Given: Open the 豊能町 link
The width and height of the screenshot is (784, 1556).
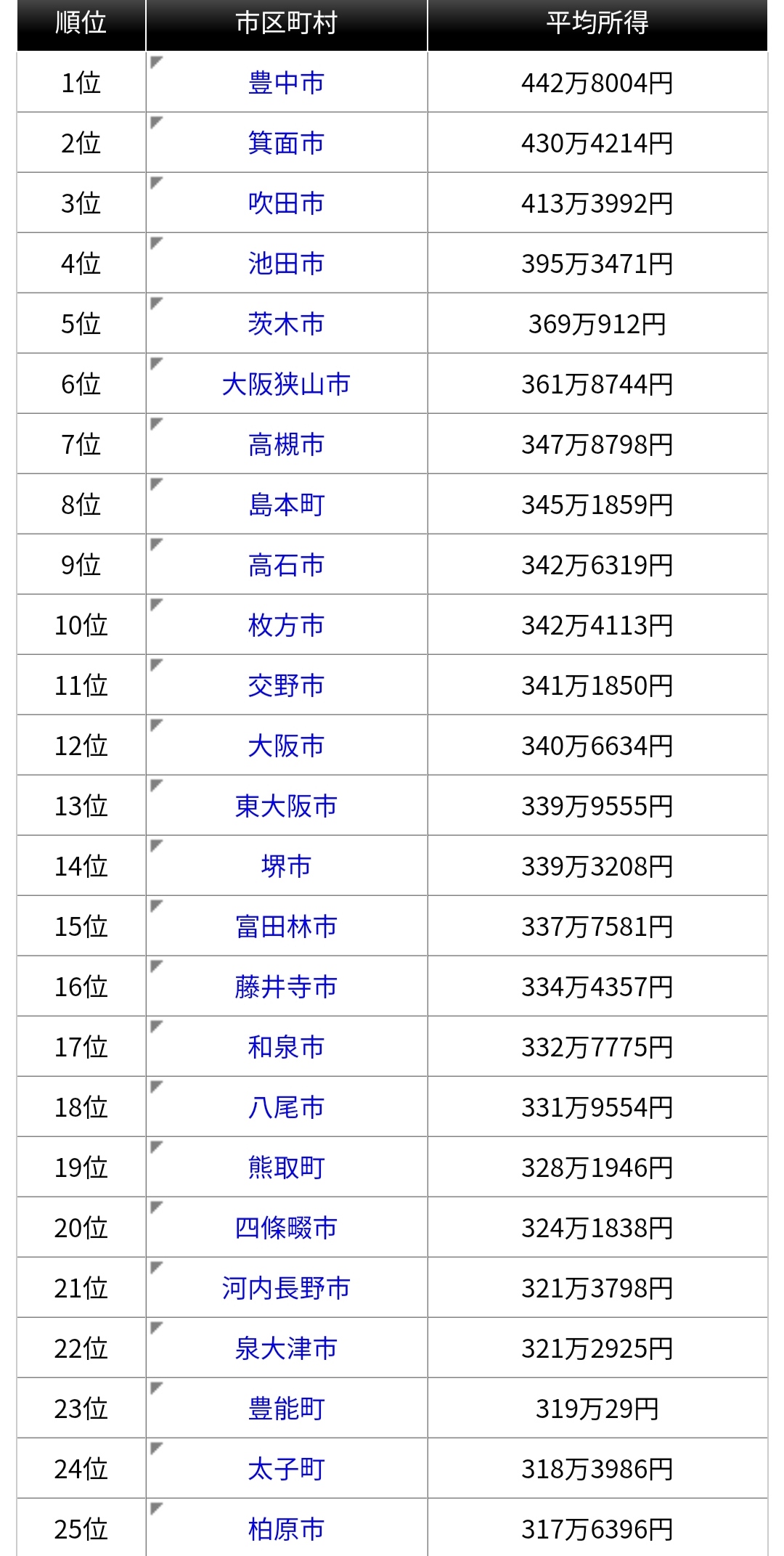Looking at the screenshot, I should (x=286, y=1409).
